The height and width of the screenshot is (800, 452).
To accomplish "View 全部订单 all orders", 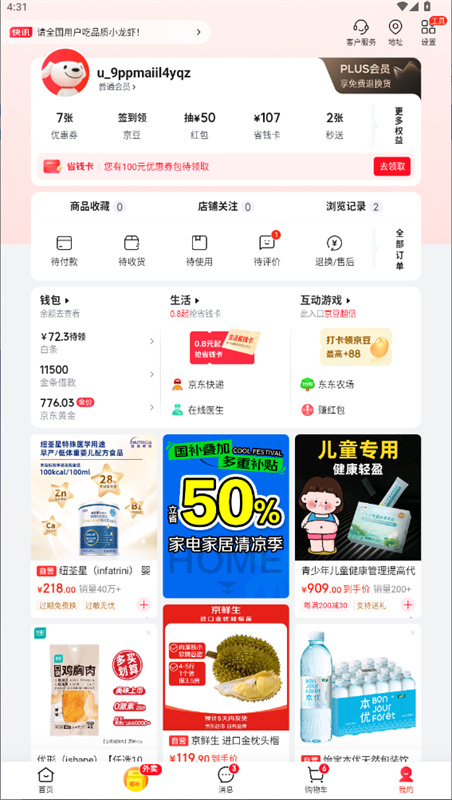I will 399,249.
